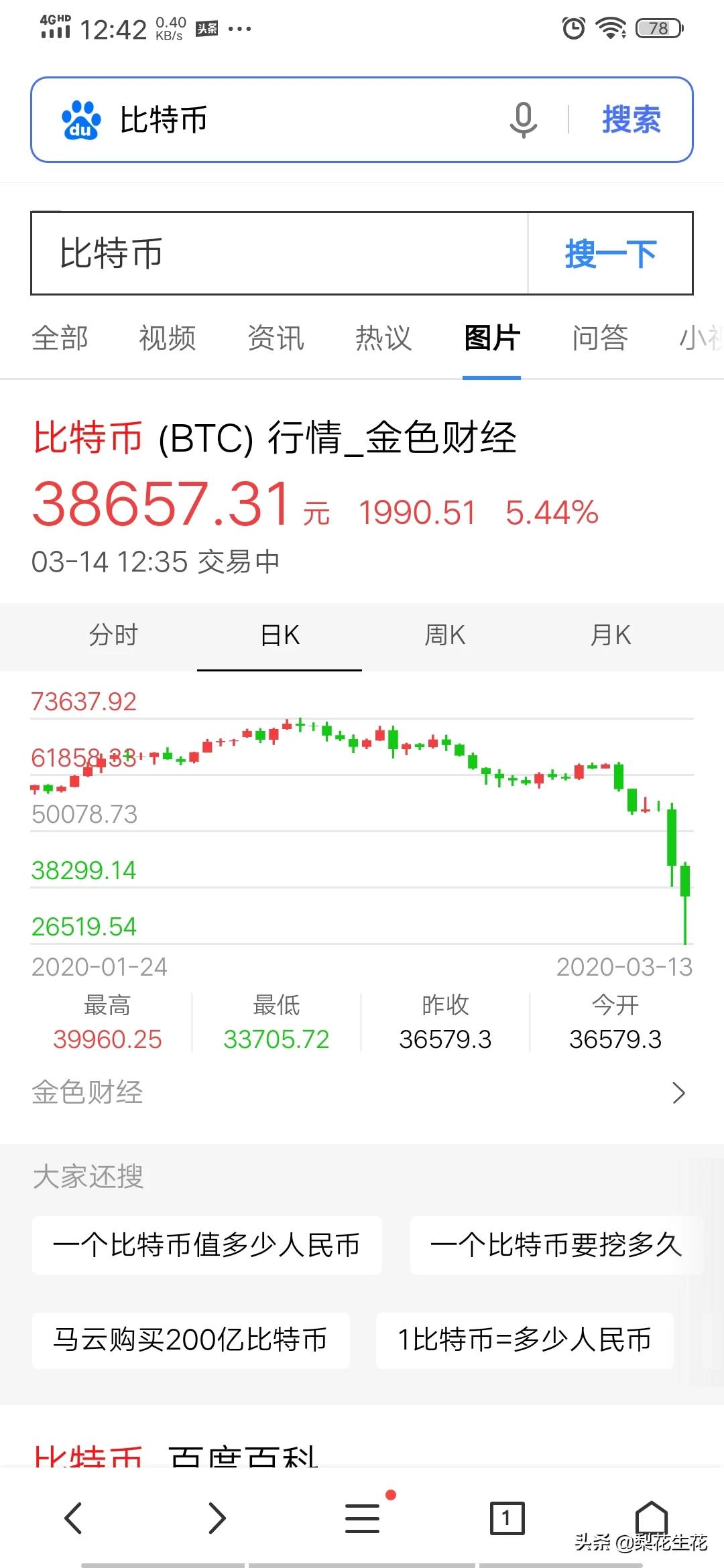The image size is (724, 1568).
Task: Switch to the 视频 tab
Action: 168,338
